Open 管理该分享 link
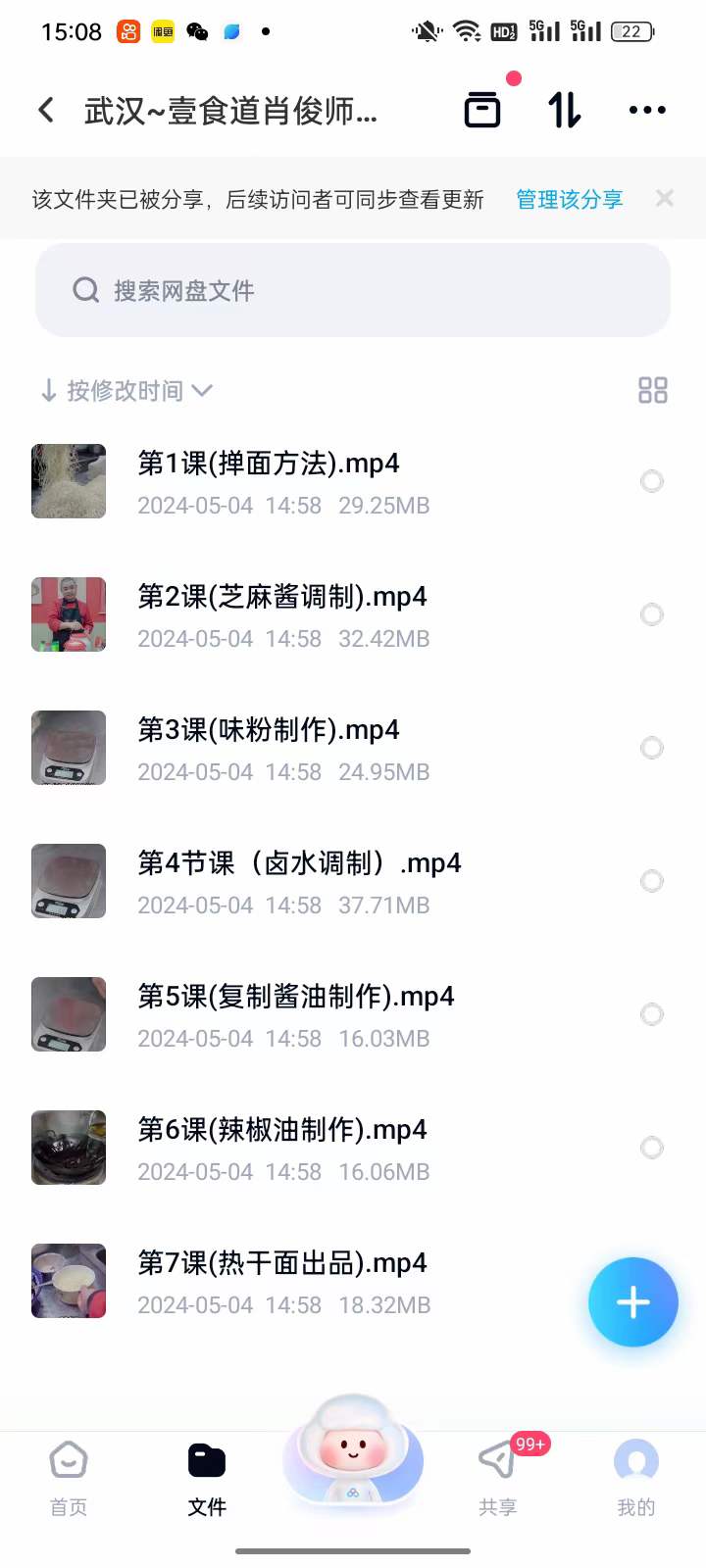Viewport: 706px width, 1568px height. pos(569,198)
